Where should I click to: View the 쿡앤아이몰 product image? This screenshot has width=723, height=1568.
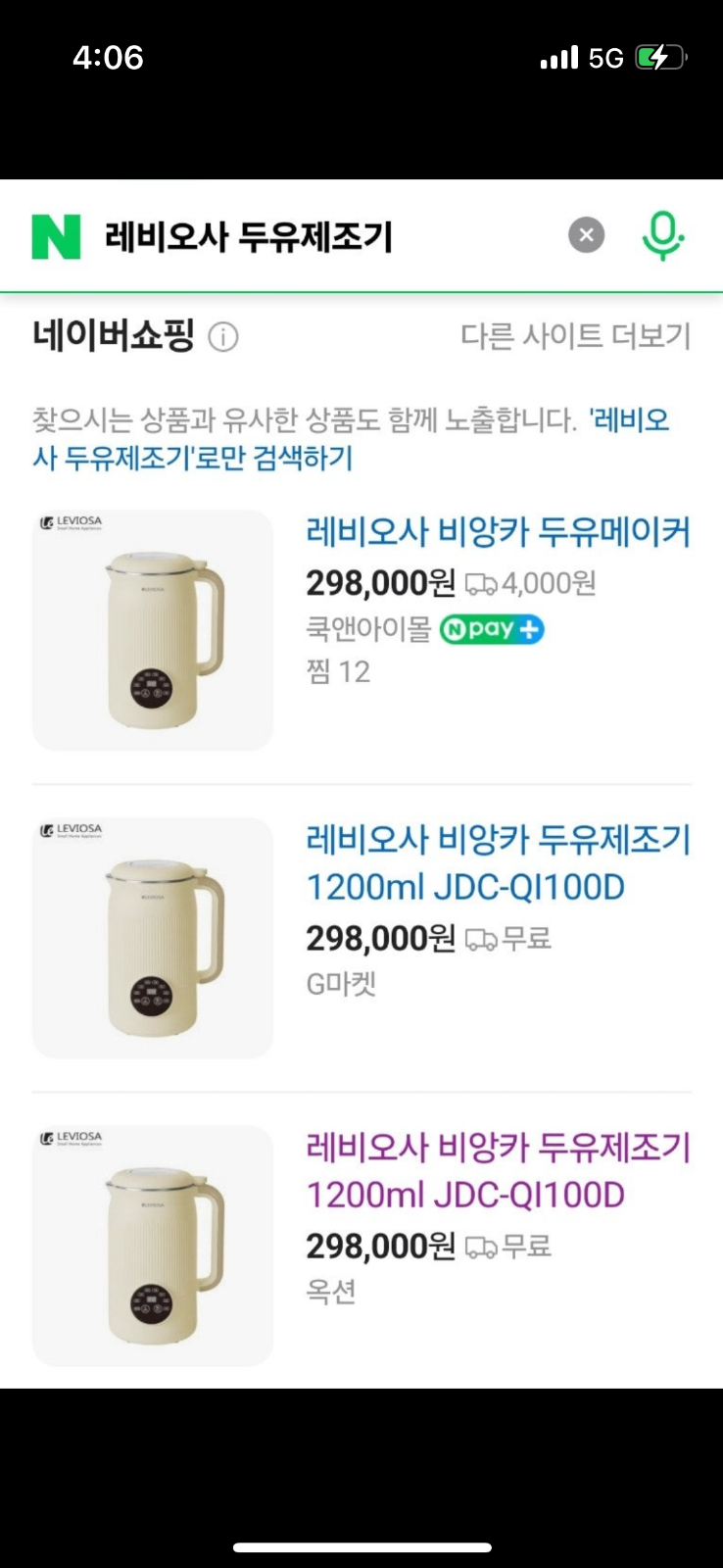[153, 630]
